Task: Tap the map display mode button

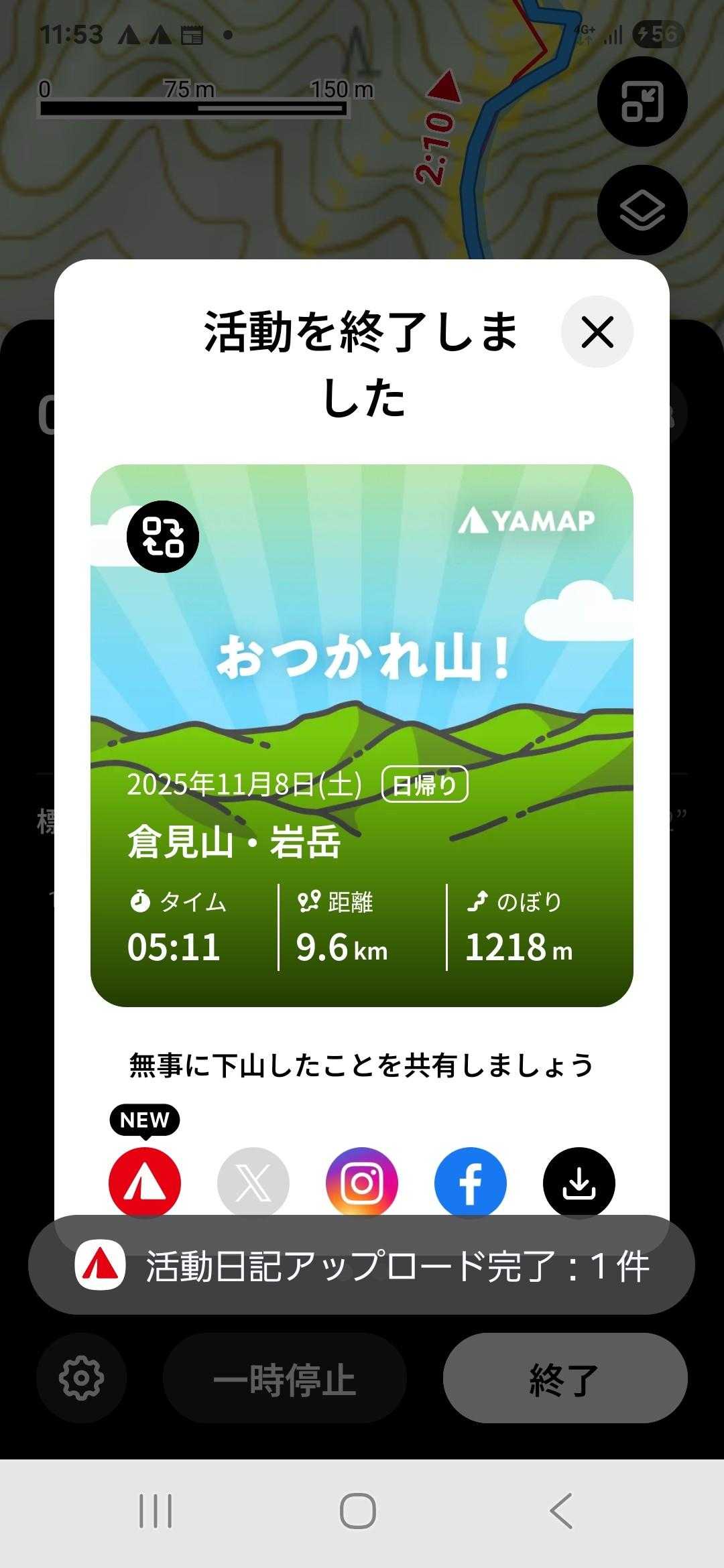Action: click(x=642, y=102)
